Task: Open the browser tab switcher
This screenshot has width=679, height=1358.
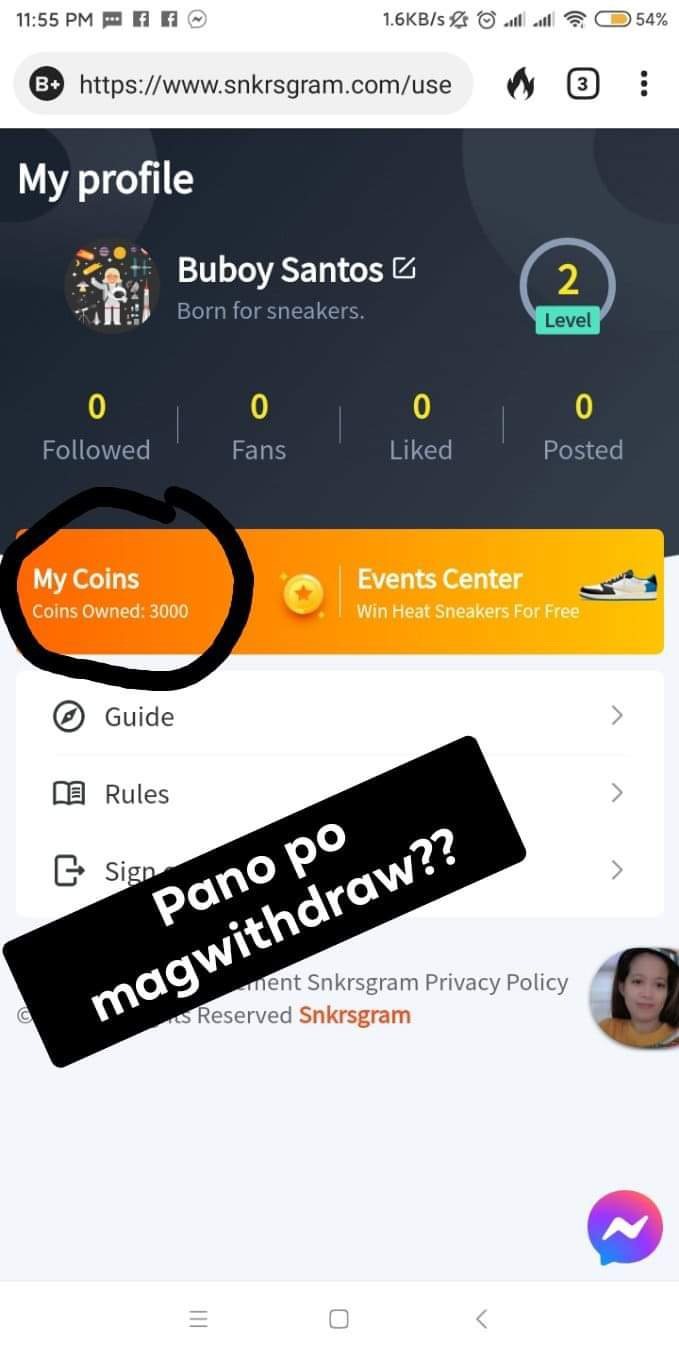Action: click(582, 85)
